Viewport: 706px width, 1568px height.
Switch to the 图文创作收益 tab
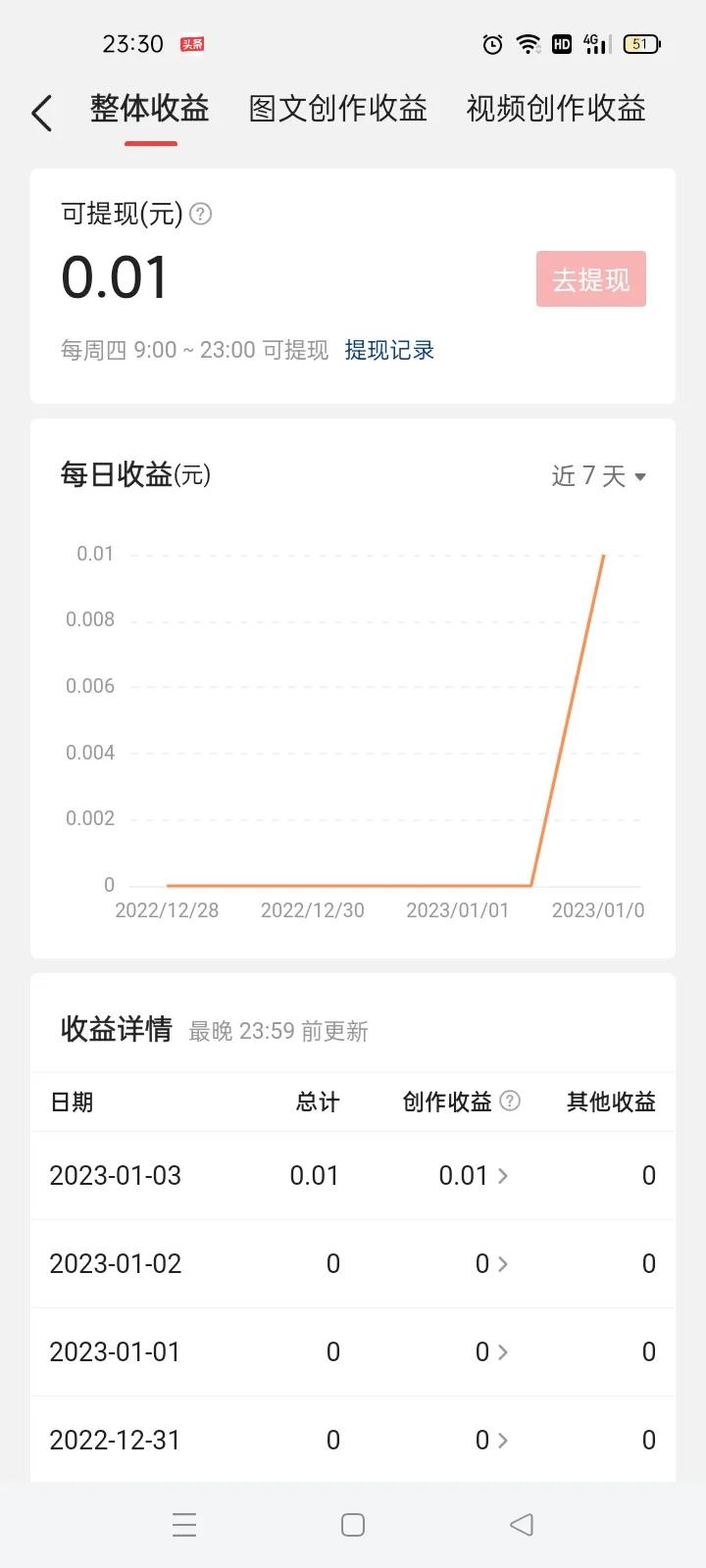coord(338,109)
